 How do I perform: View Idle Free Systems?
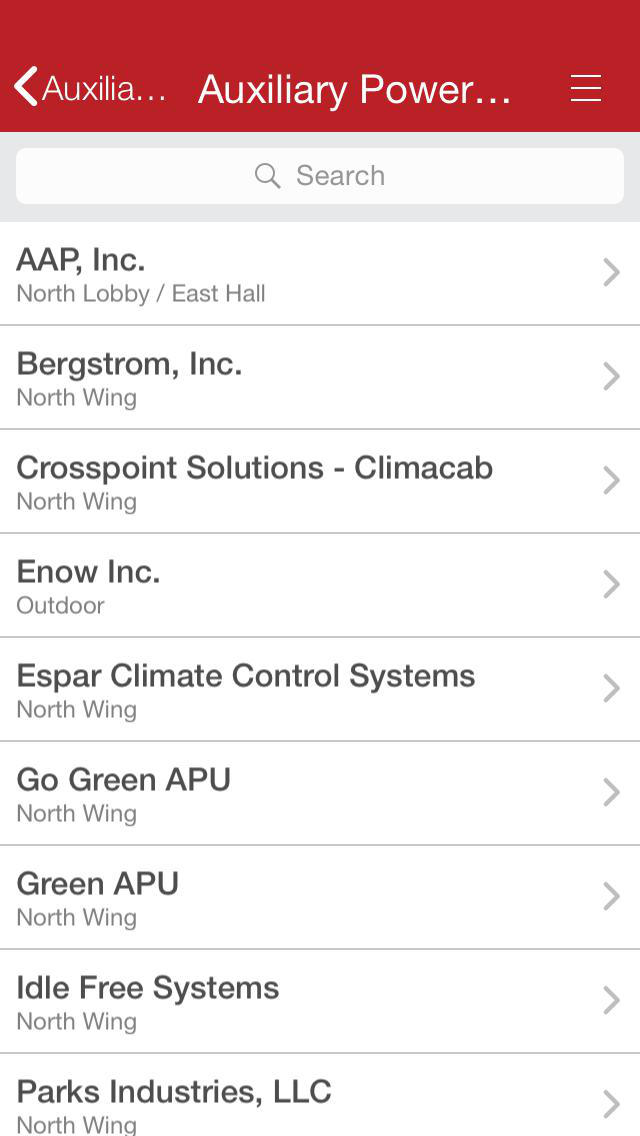click(320, 1001)
